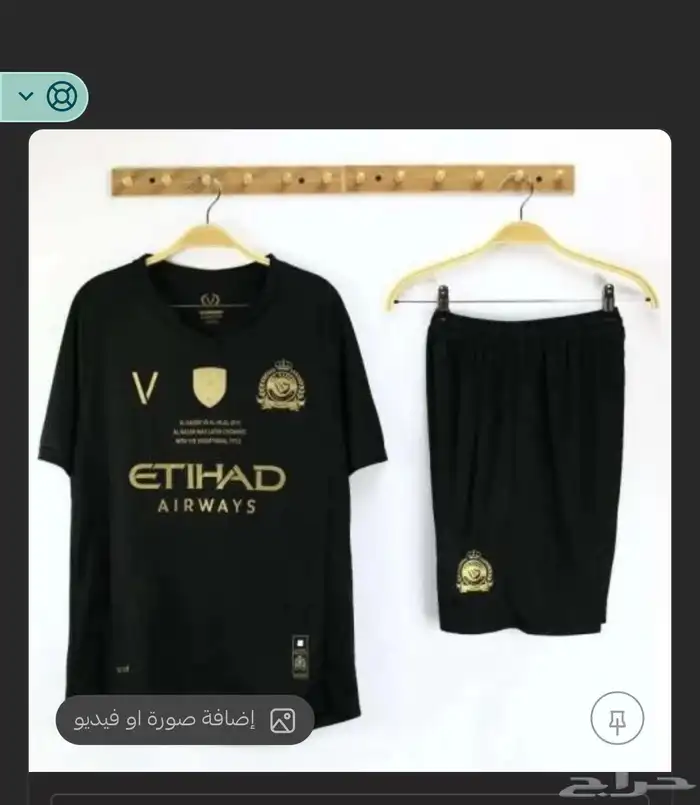
Task: Expand the help lifebuoy dropdown
Action: pos(43,96)
